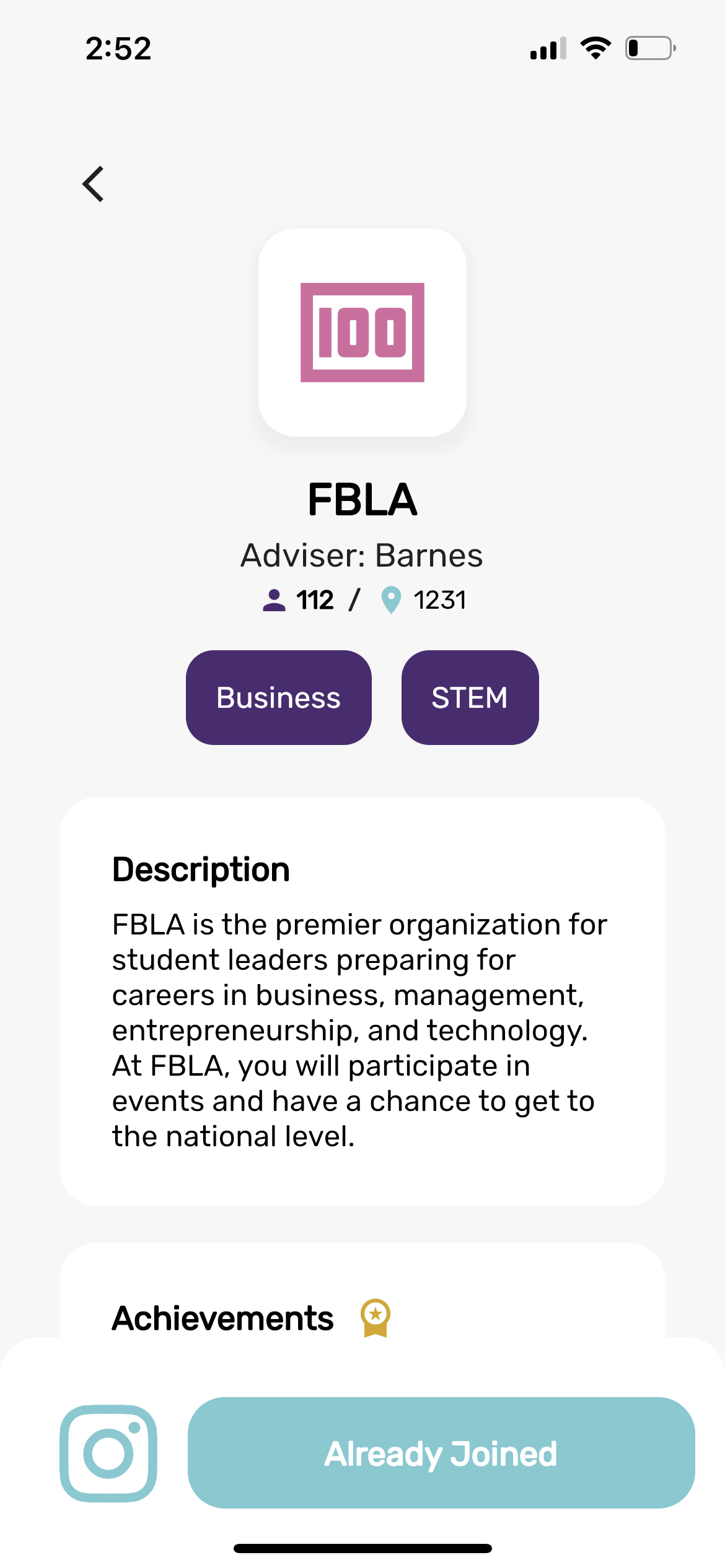Click the adviser name Barnes
725x1568 pixels.
point(429,555)
